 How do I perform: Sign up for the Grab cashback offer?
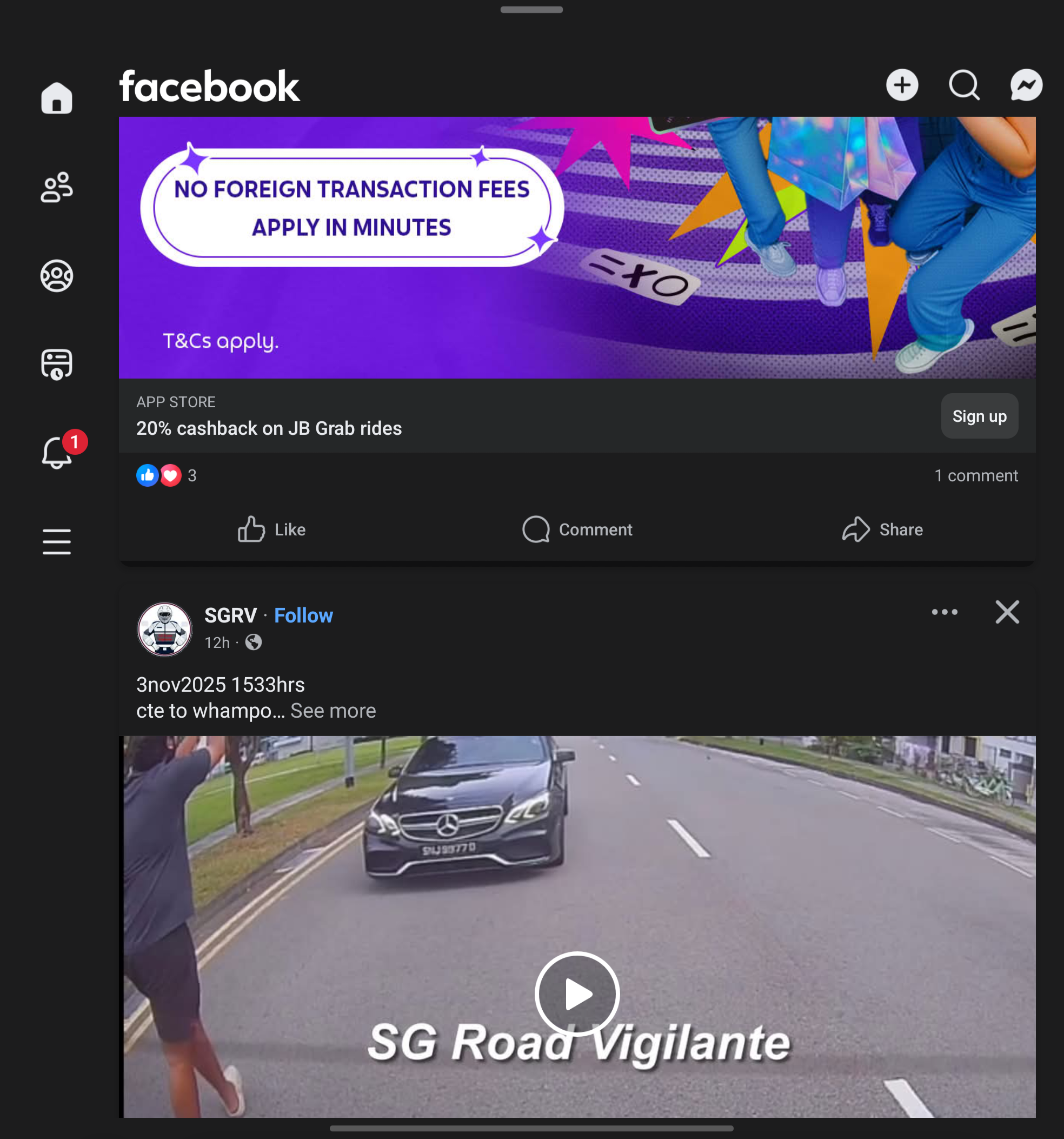pyautogui.click(x=979, y=416)
